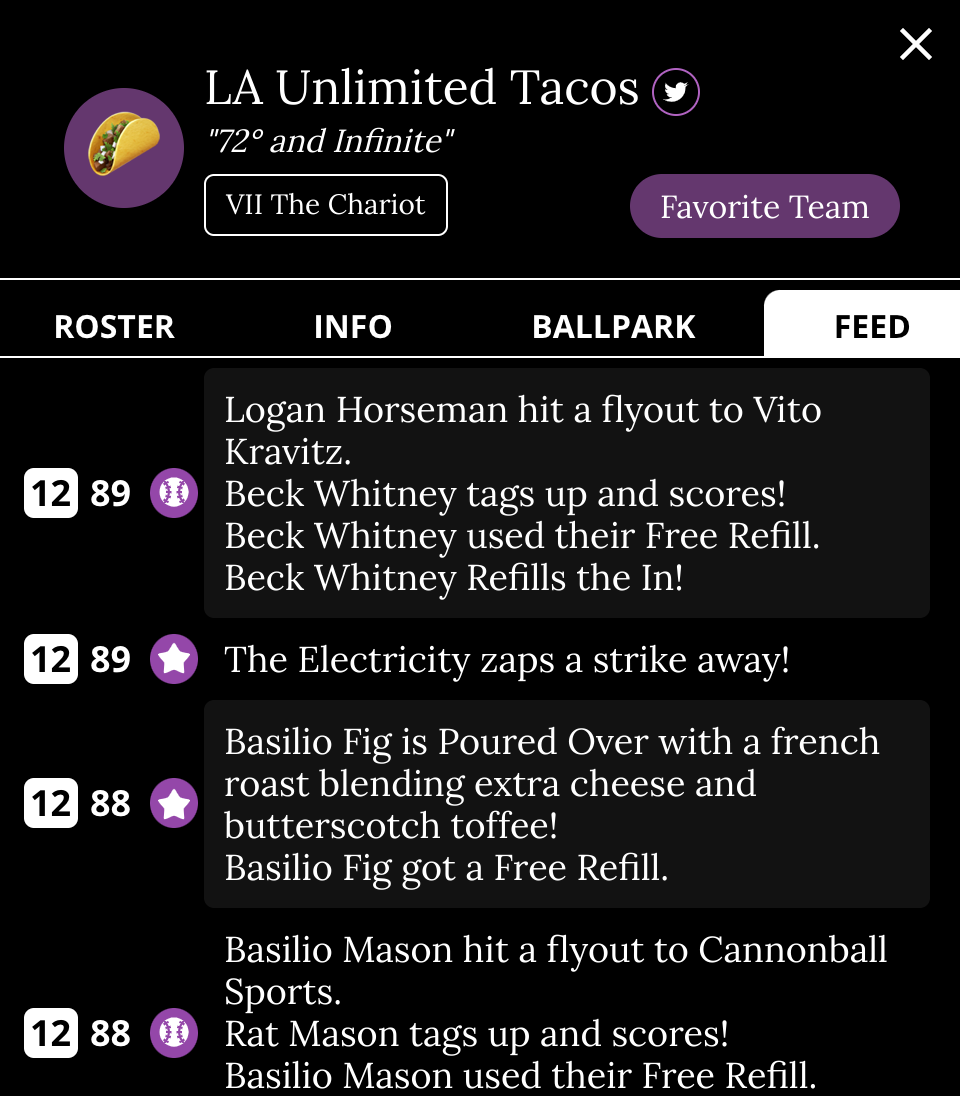Close the team panel
Image resolution: width=960 pixels, height=1096 pixels.
pyautogui.click(x=915, y=44)
